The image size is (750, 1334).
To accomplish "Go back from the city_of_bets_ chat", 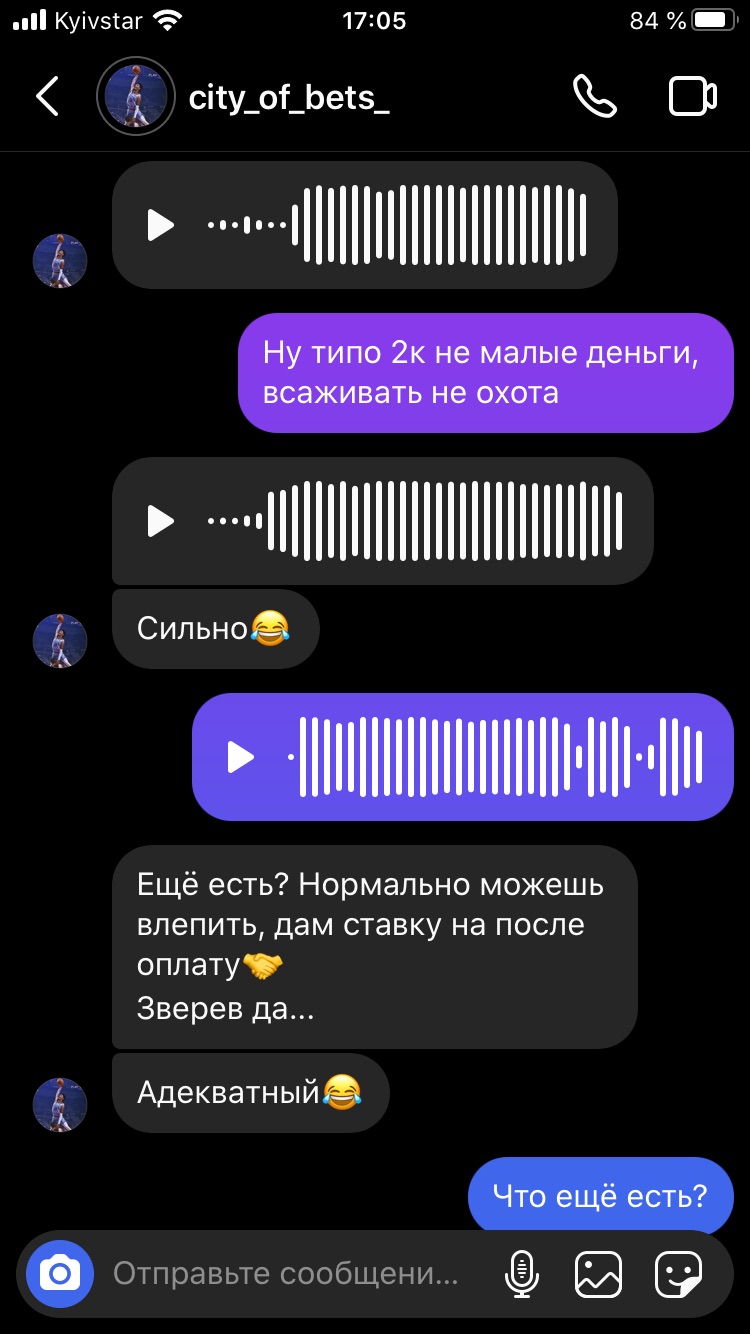I will tap(47, 97).
